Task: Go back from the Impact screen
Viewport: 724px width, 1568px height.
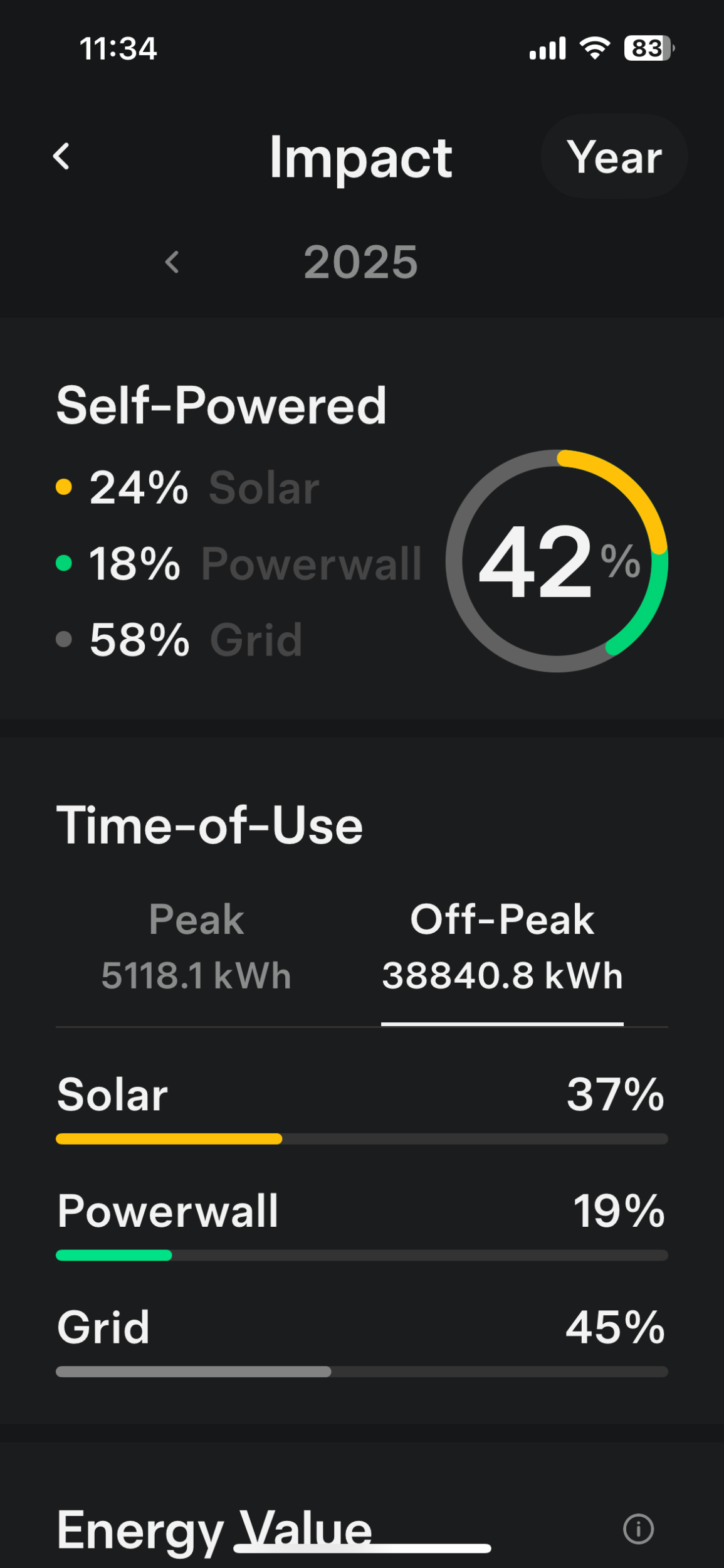Action: point(61,156)
